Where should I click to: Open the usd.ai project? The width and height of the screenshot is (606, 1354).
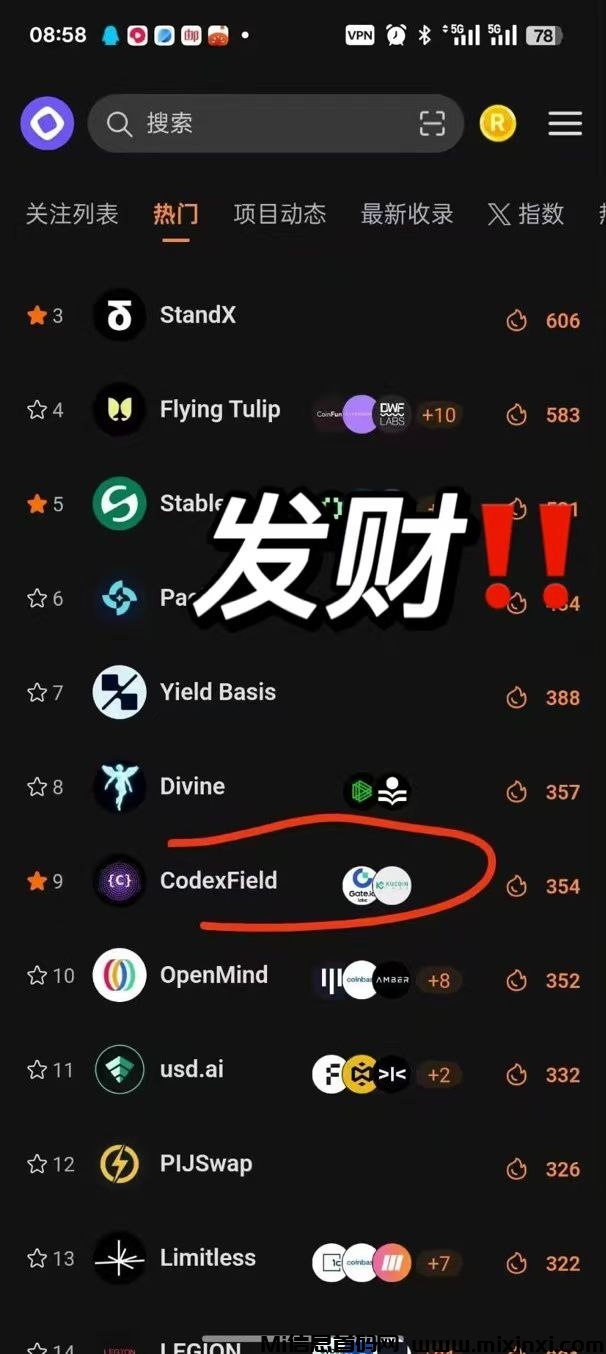[192, 1070]
